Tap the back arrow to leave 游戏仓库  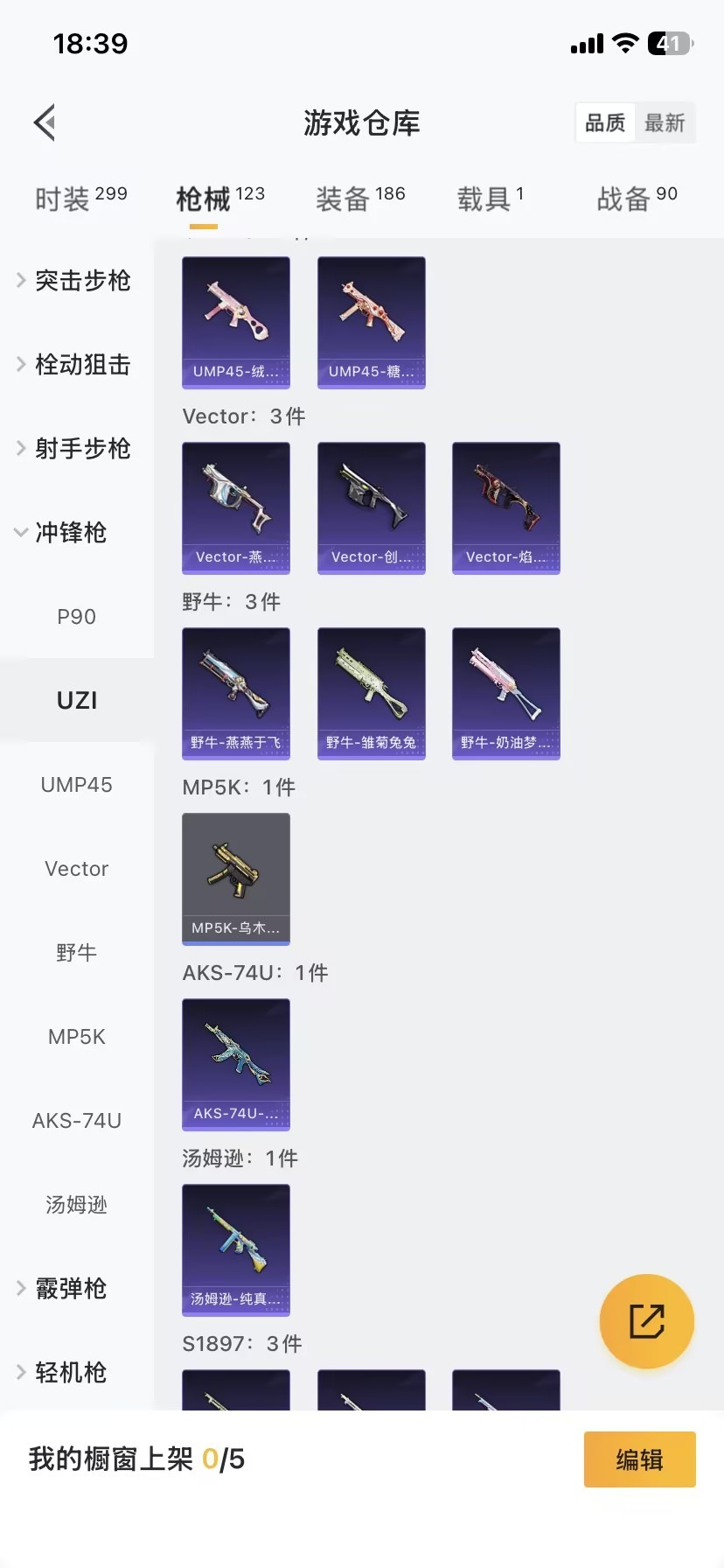44,122
